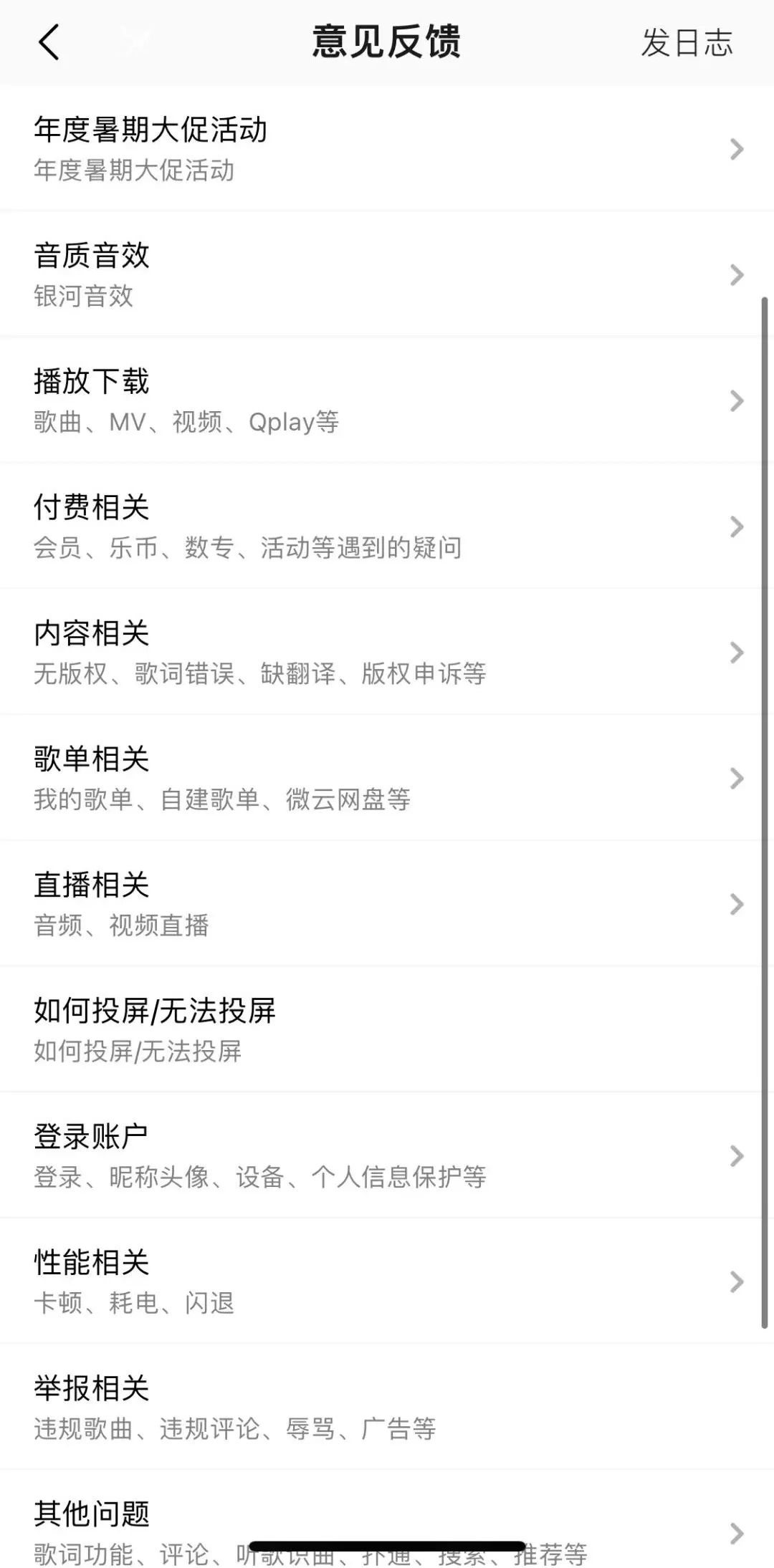774x1568 pixels.
Task: Open 如何投屏/无法投屏 feedback
Action: click(287, 1029)
